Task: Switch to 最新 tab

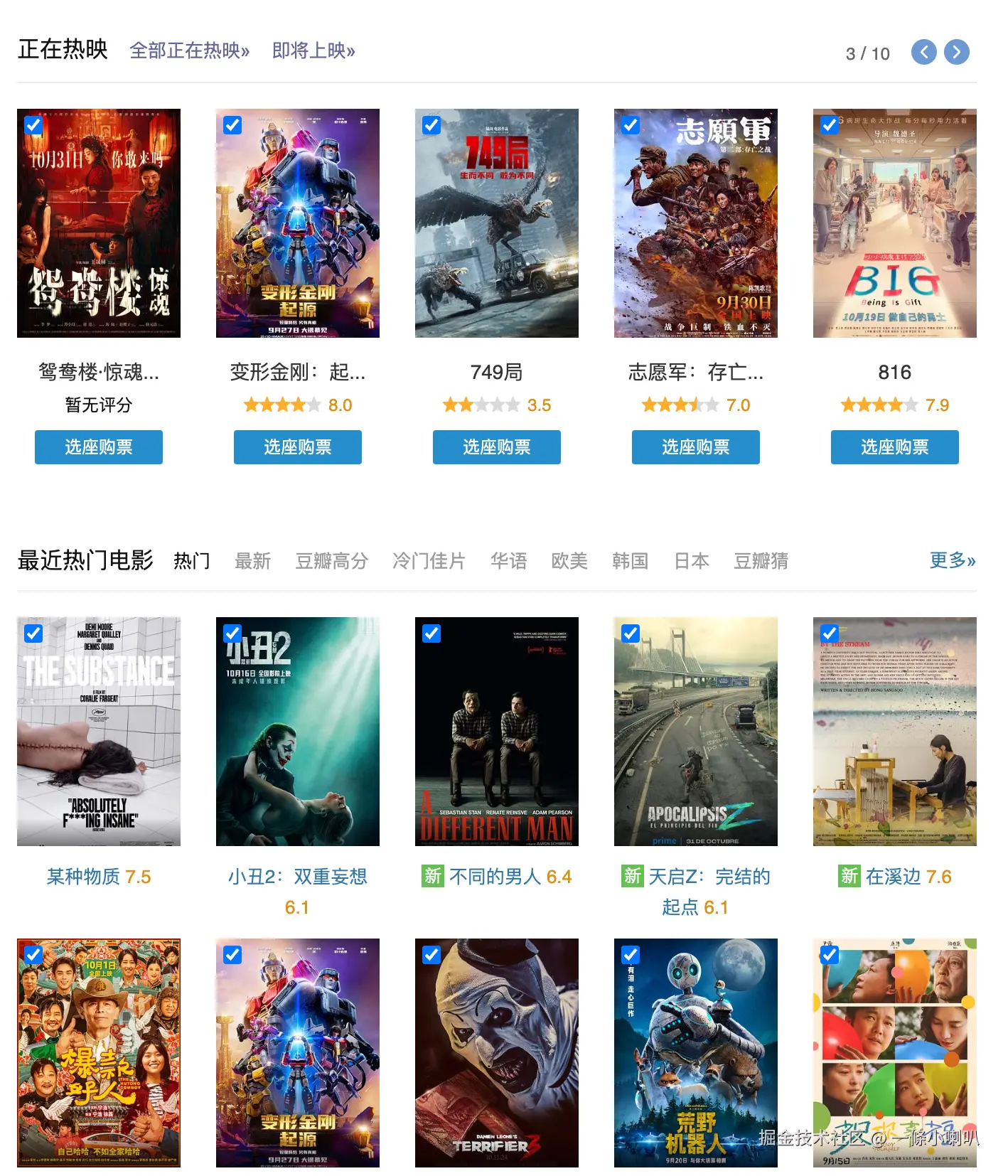Action: pos(252,561)
